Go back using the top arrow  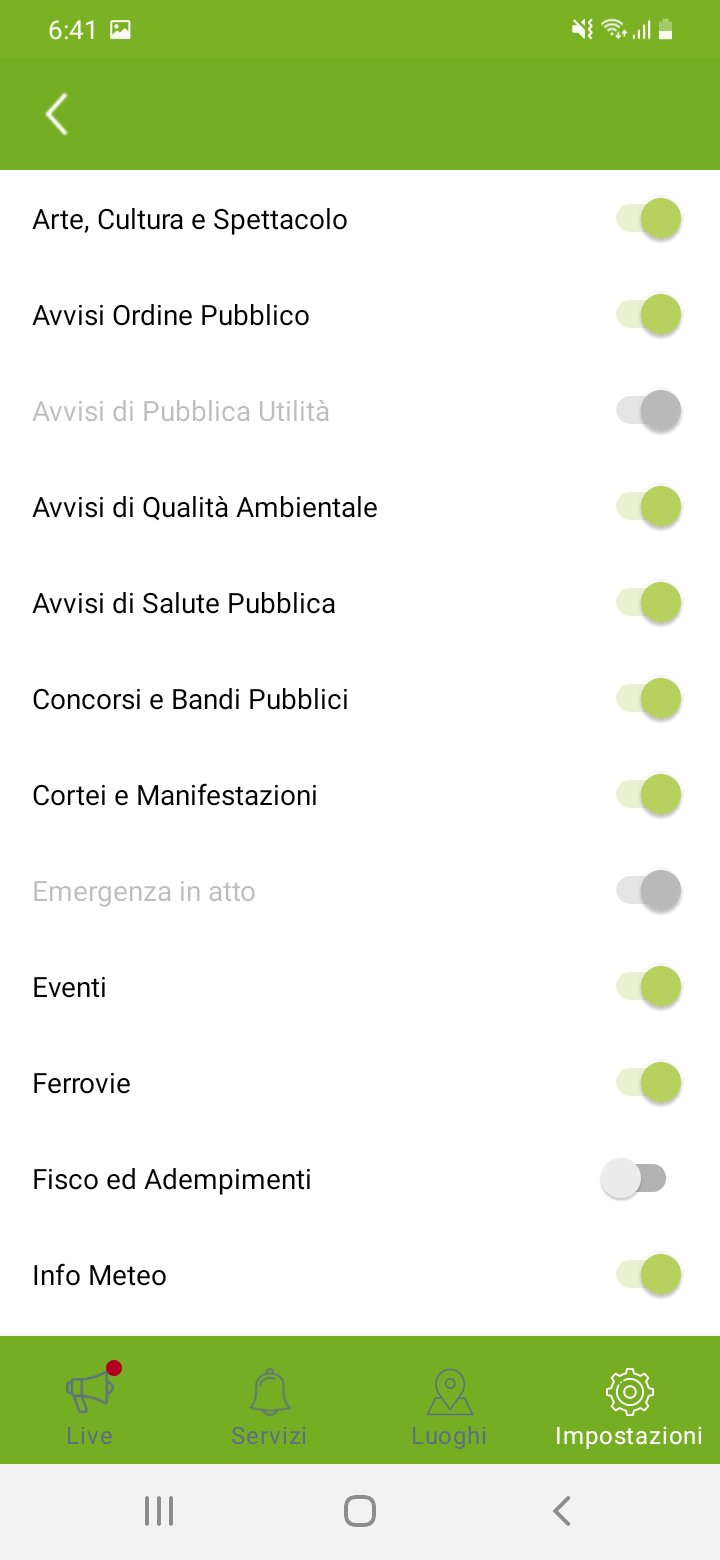[57, 114]
